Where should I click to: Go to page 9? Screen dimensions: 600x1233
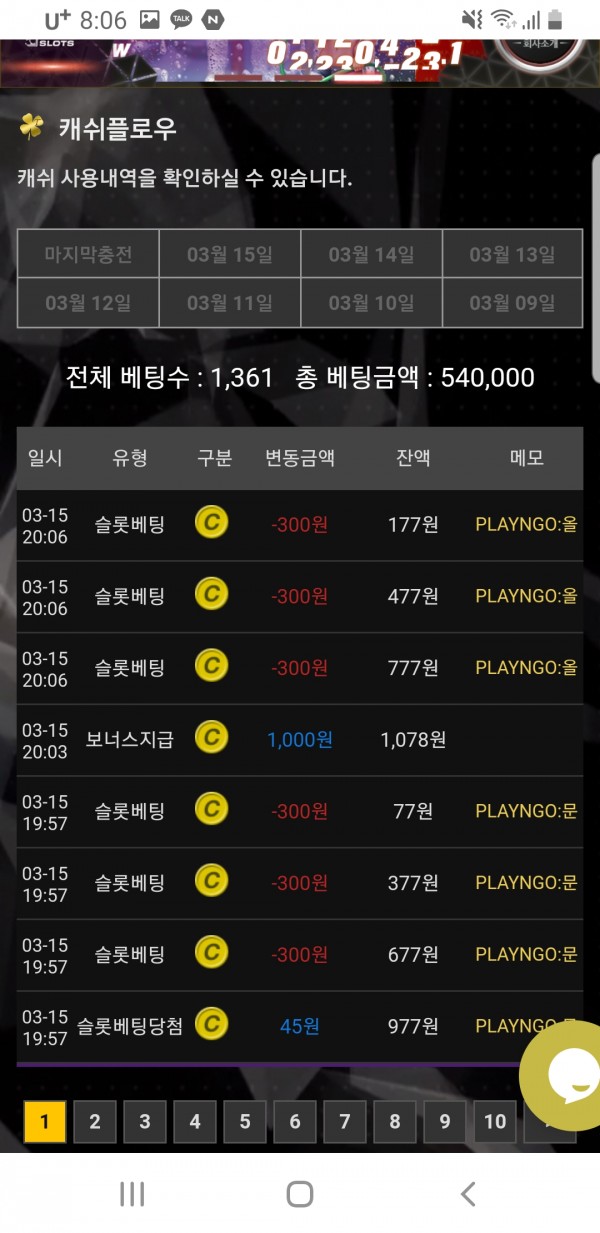click(444, 1122)
